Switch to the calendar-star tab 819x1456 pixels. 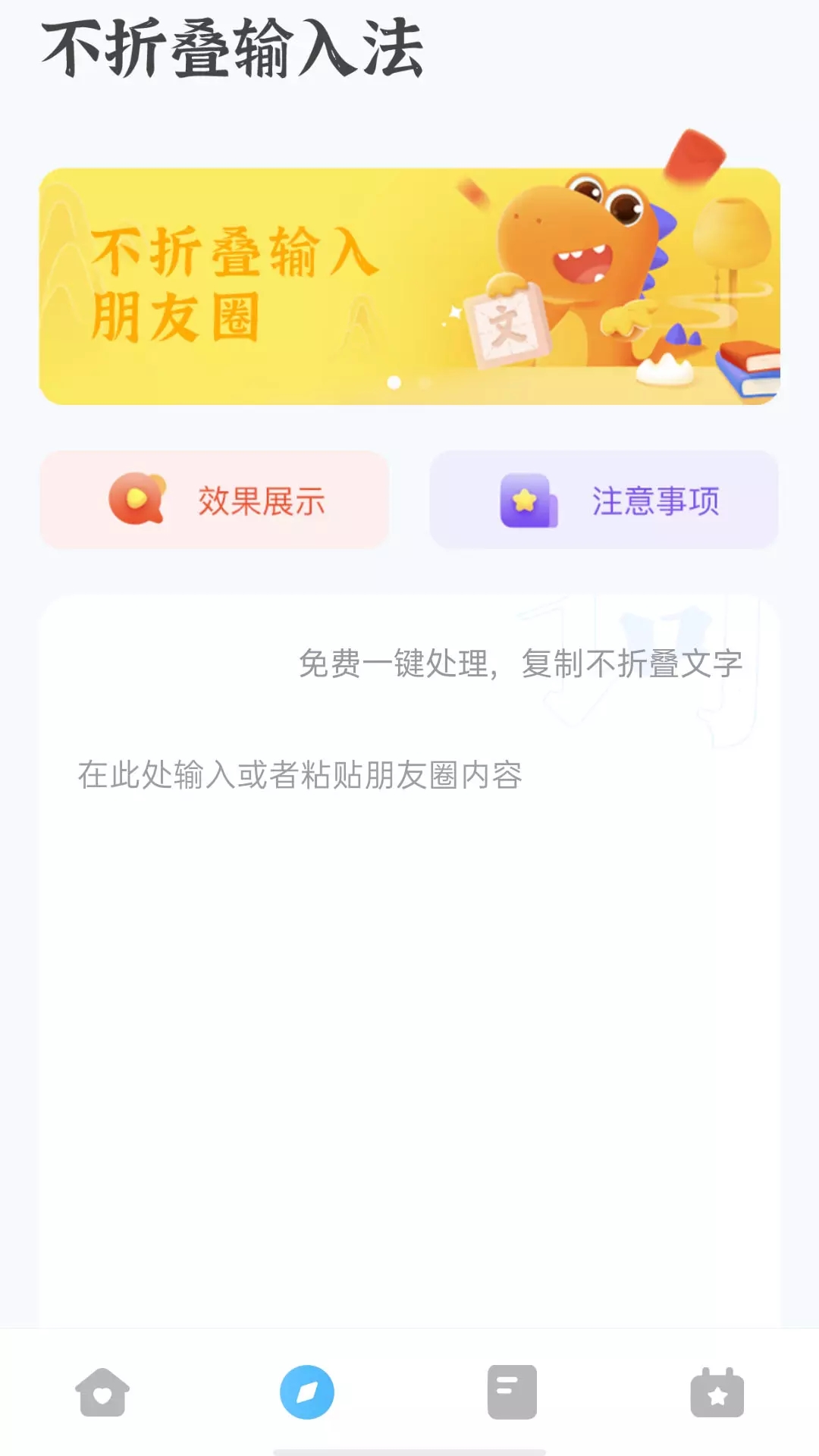point(717,1390)
